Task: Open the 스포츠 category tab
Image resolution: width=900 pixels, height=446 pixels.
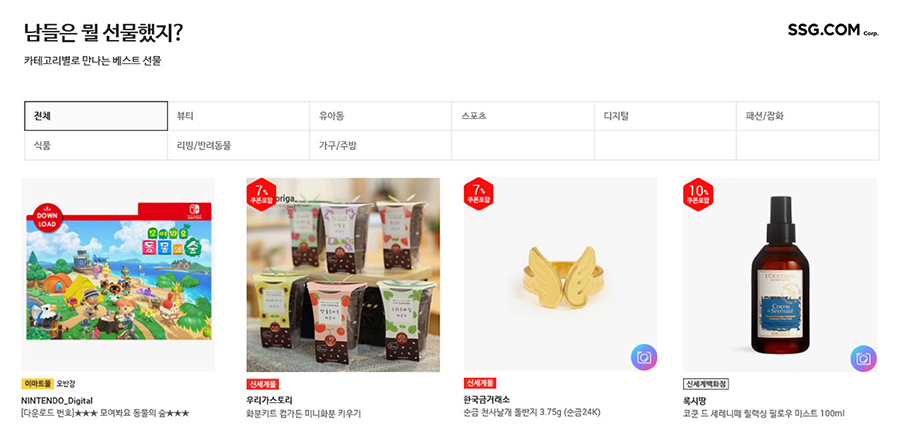Action: point(522,116)
